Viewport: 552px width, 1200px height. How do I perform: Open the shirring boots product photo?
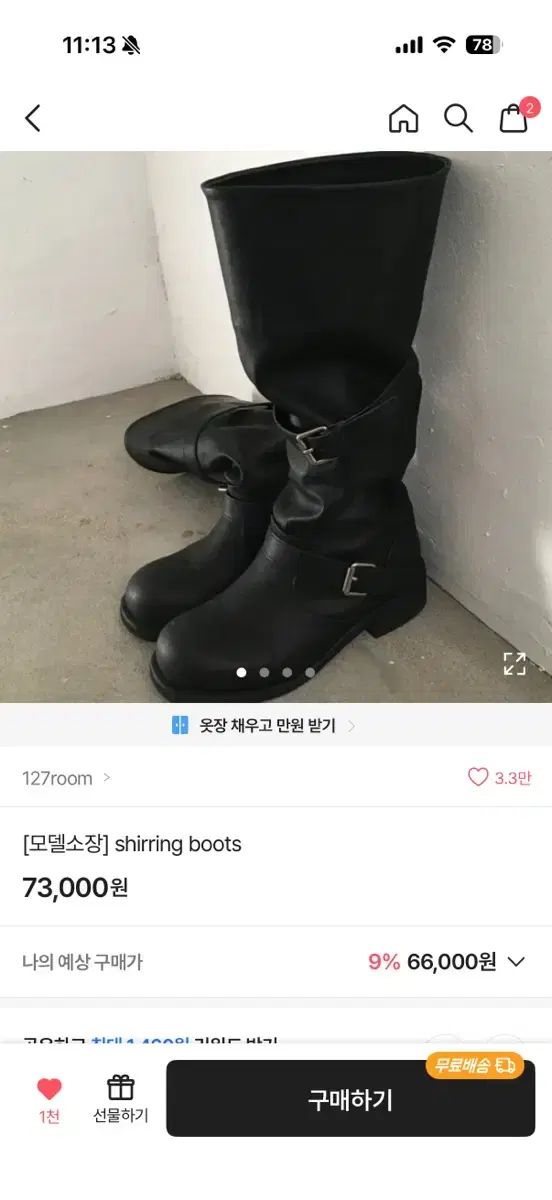click(x=276, y=427)
